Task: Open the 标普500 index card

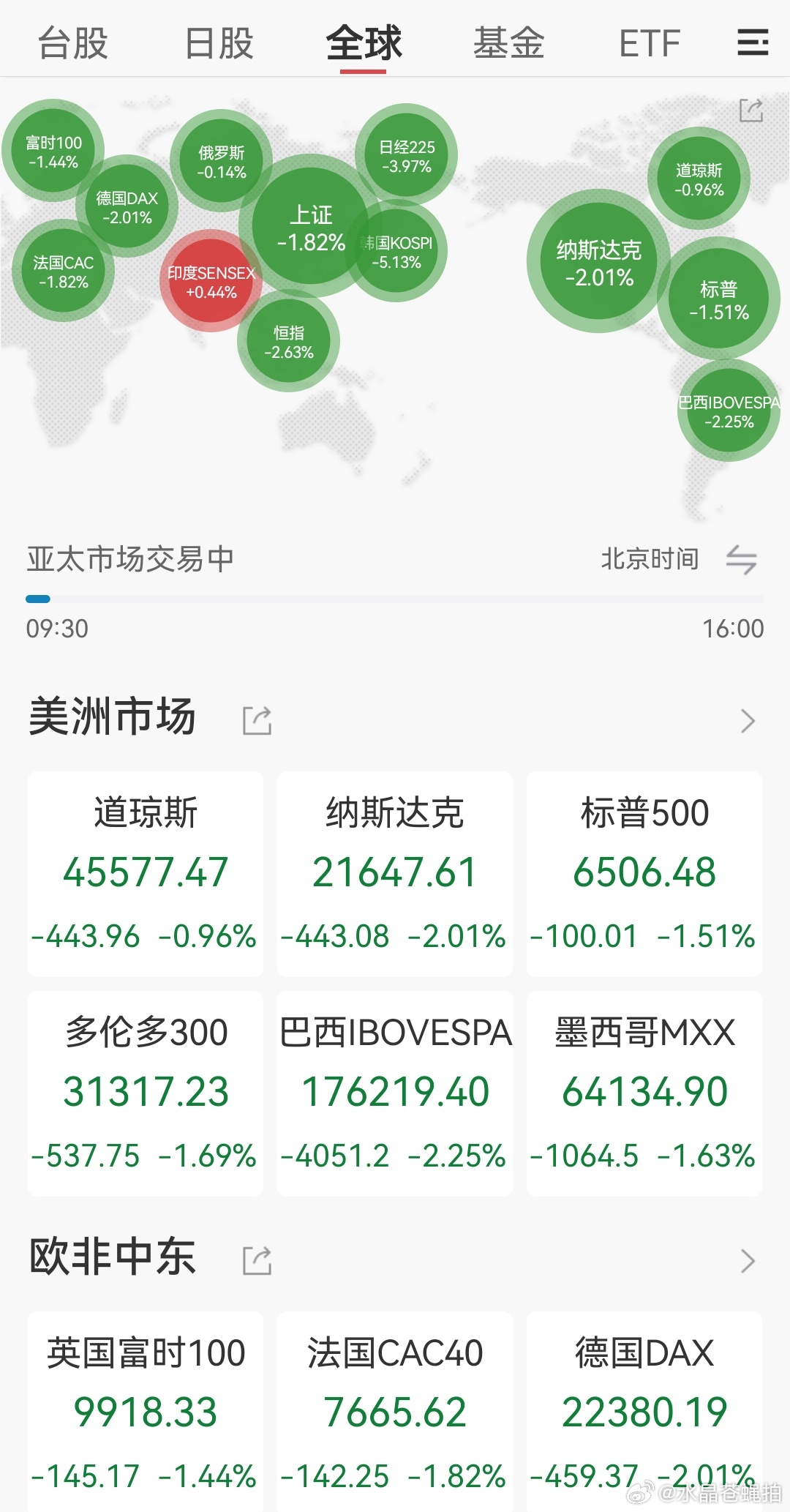Action: pyautogui.click(x=644, y=874)
